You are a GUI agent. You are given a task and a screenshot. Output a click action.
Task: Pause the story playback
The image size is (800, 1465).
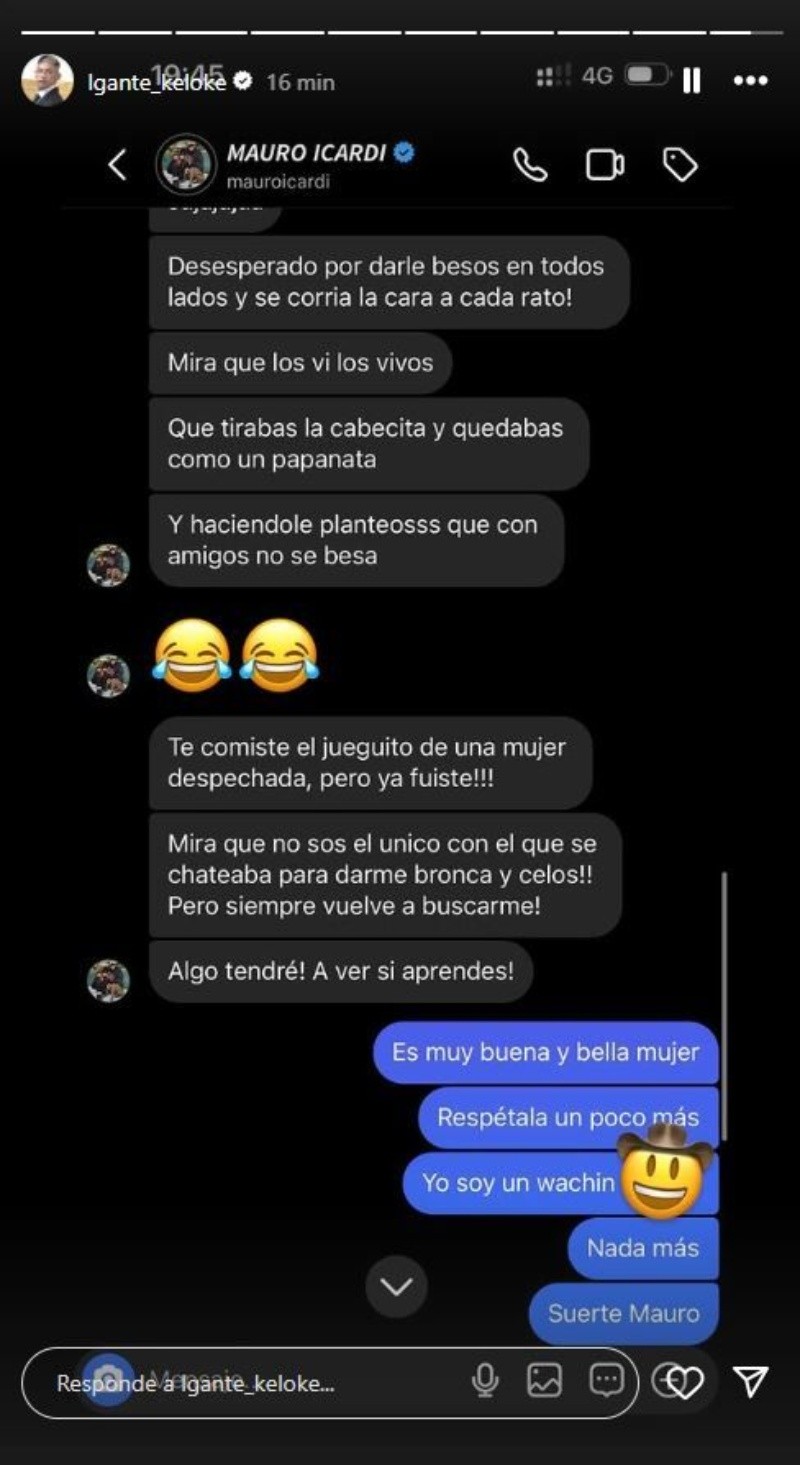[691, 81]
